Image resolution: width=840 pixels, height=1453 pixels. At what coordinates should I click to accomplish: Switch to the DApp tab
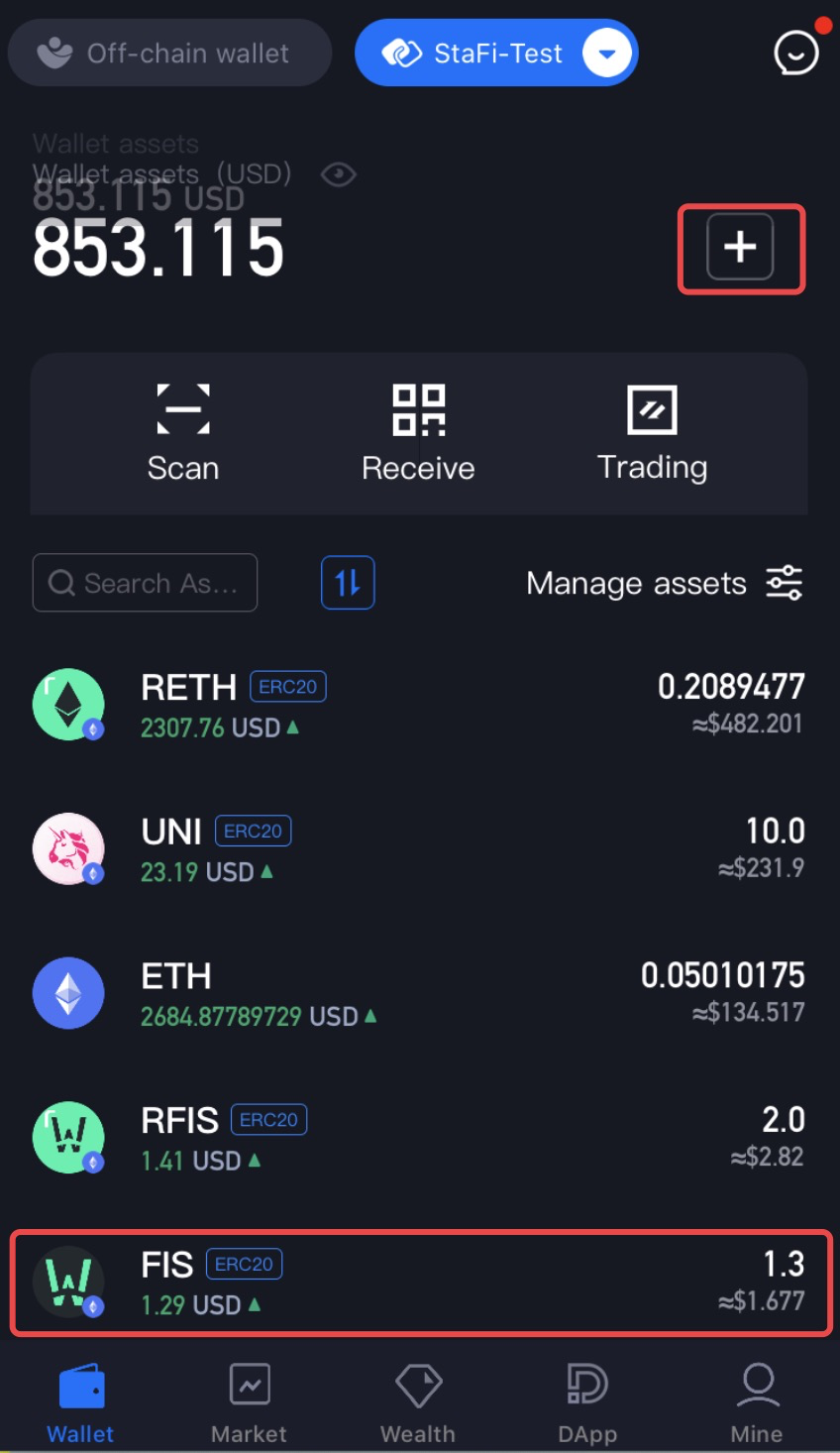pos(587,1403)
